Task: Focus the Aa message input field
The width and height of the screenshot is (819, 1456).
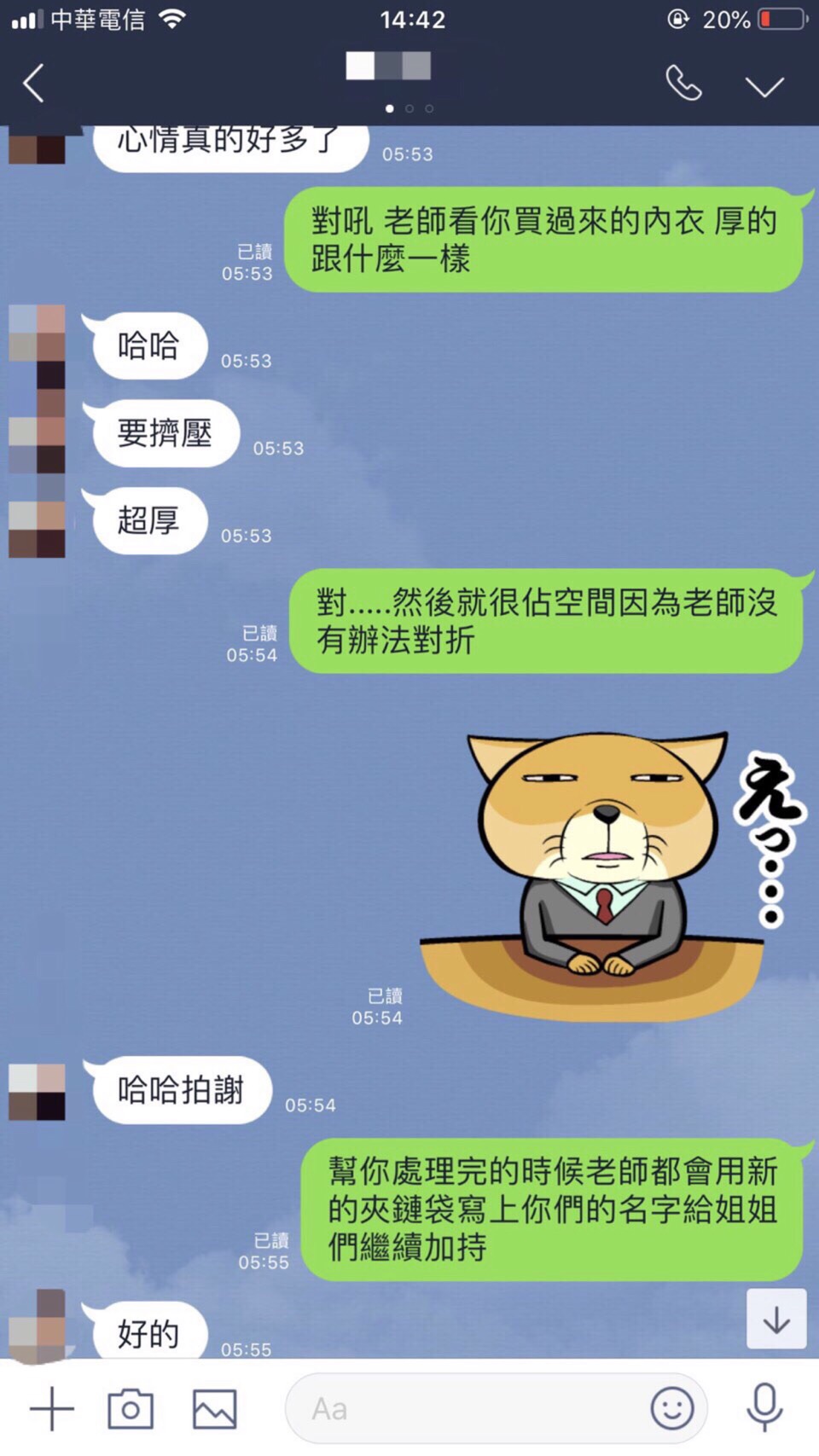Action: click(469, 1408)
